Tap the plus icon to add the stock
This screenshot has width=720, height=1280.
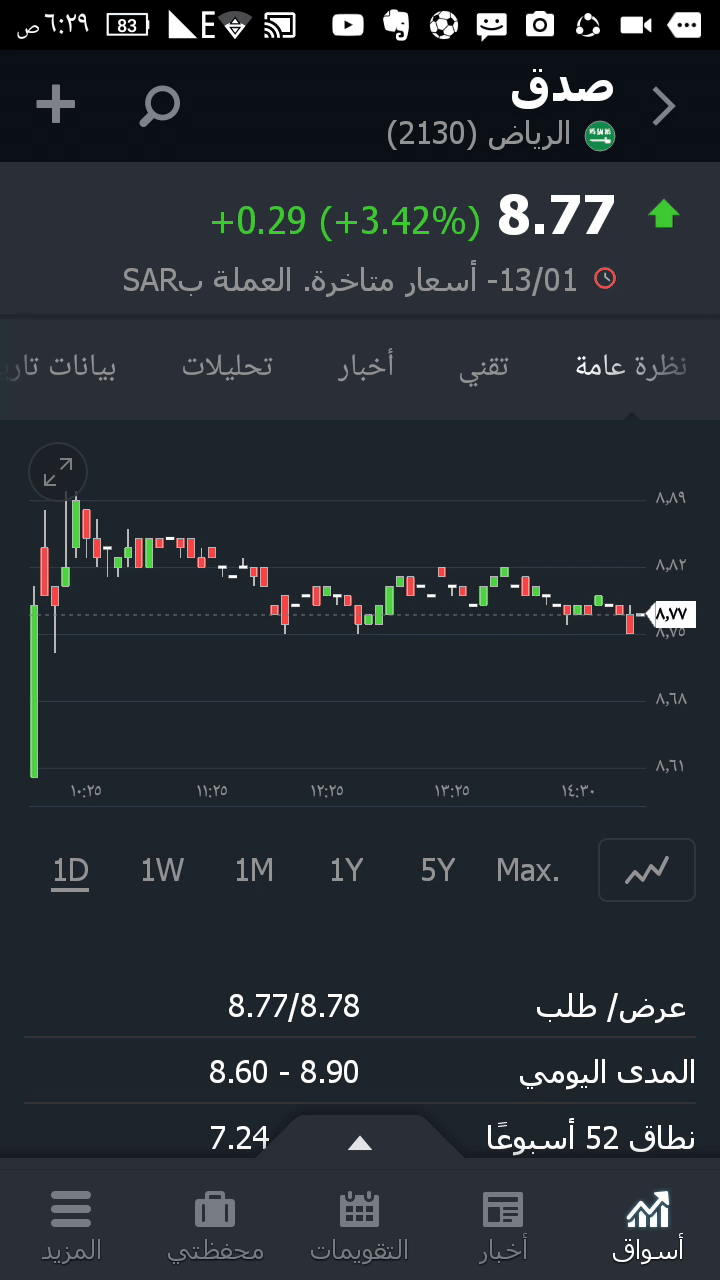click(56, 105)
